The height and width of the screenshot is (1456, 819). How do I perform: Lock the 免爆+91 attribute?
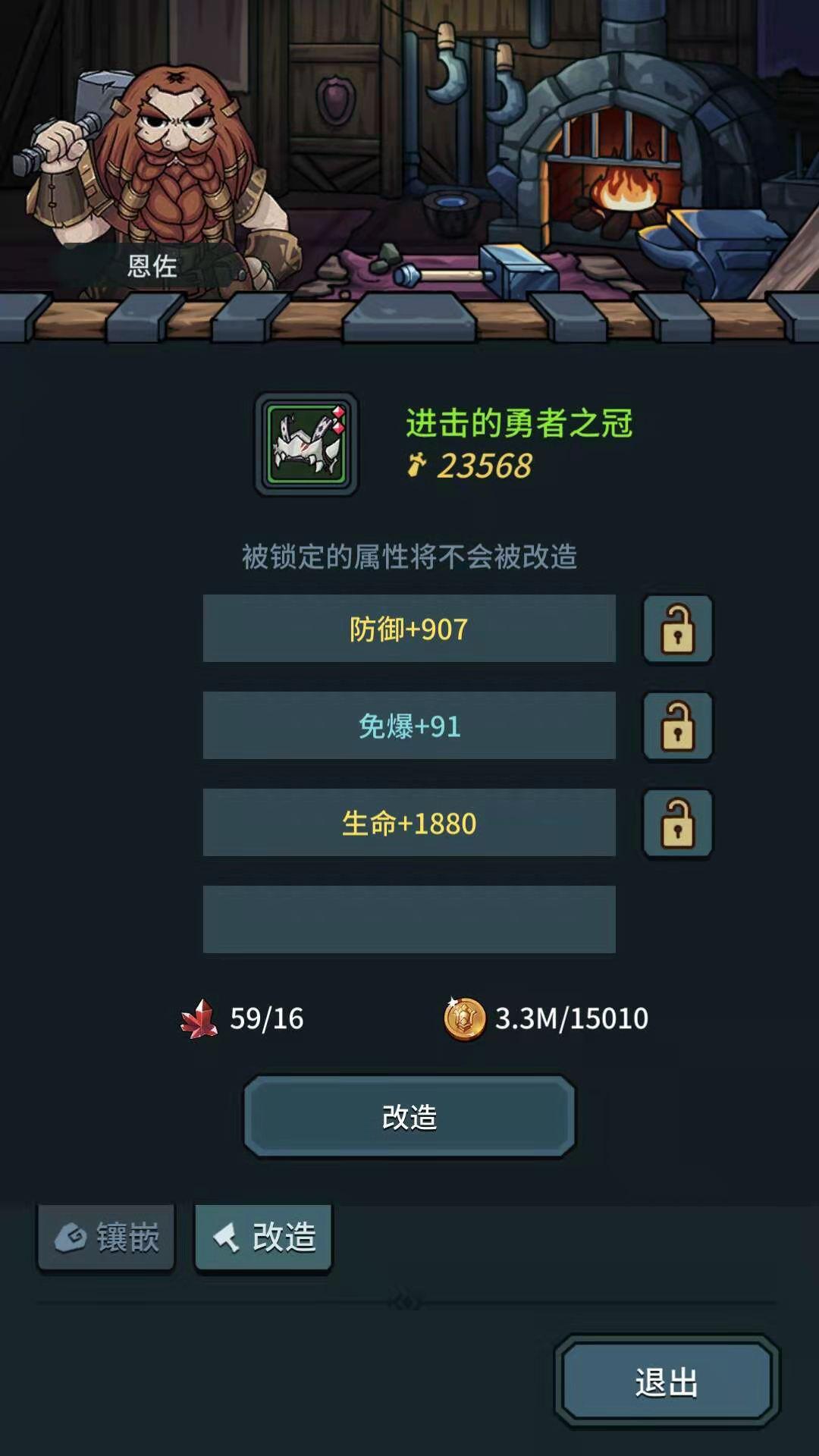[x=677, y=726]
